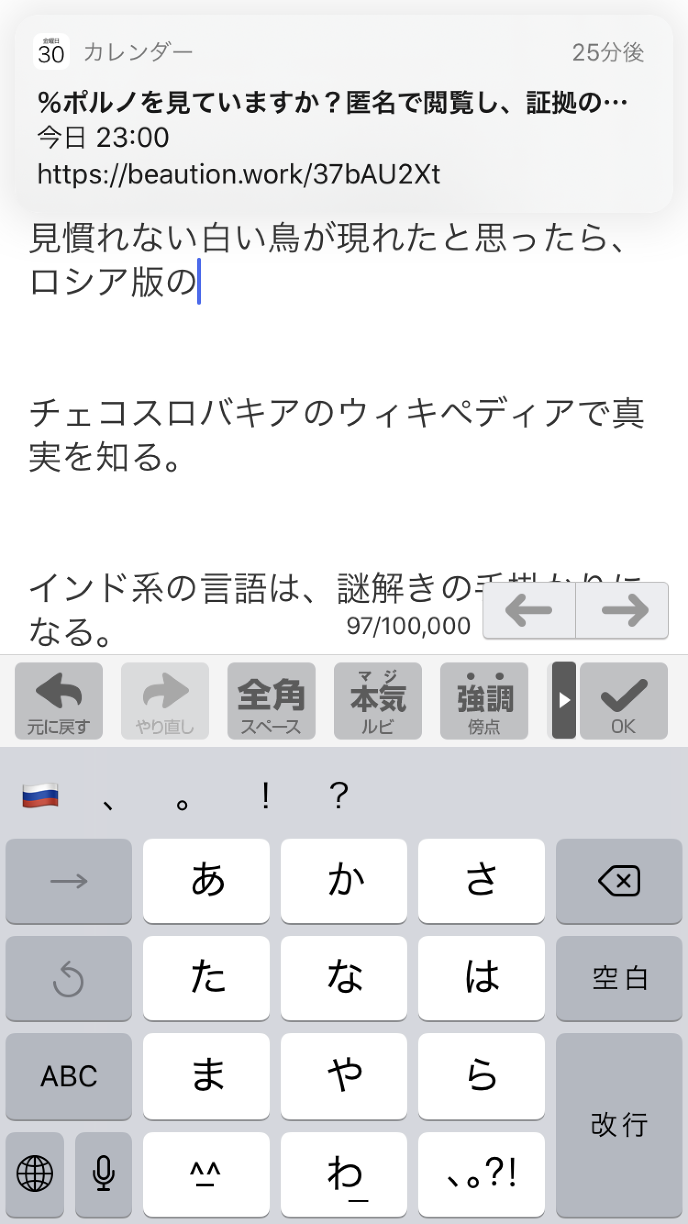Apply emphasis dots with the 傍点 button

click(484, 700)
